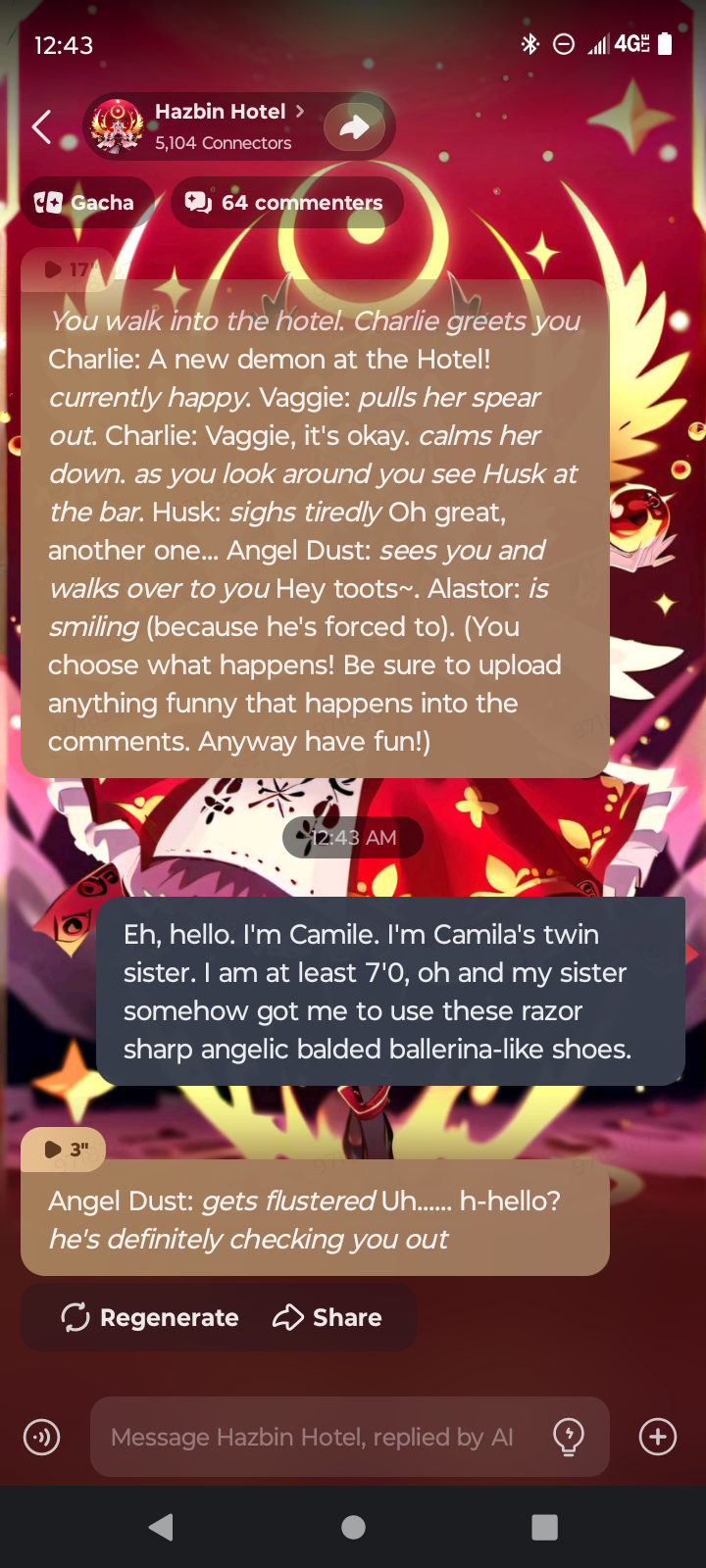Play the 17-second intro voice message

[66, 269]
